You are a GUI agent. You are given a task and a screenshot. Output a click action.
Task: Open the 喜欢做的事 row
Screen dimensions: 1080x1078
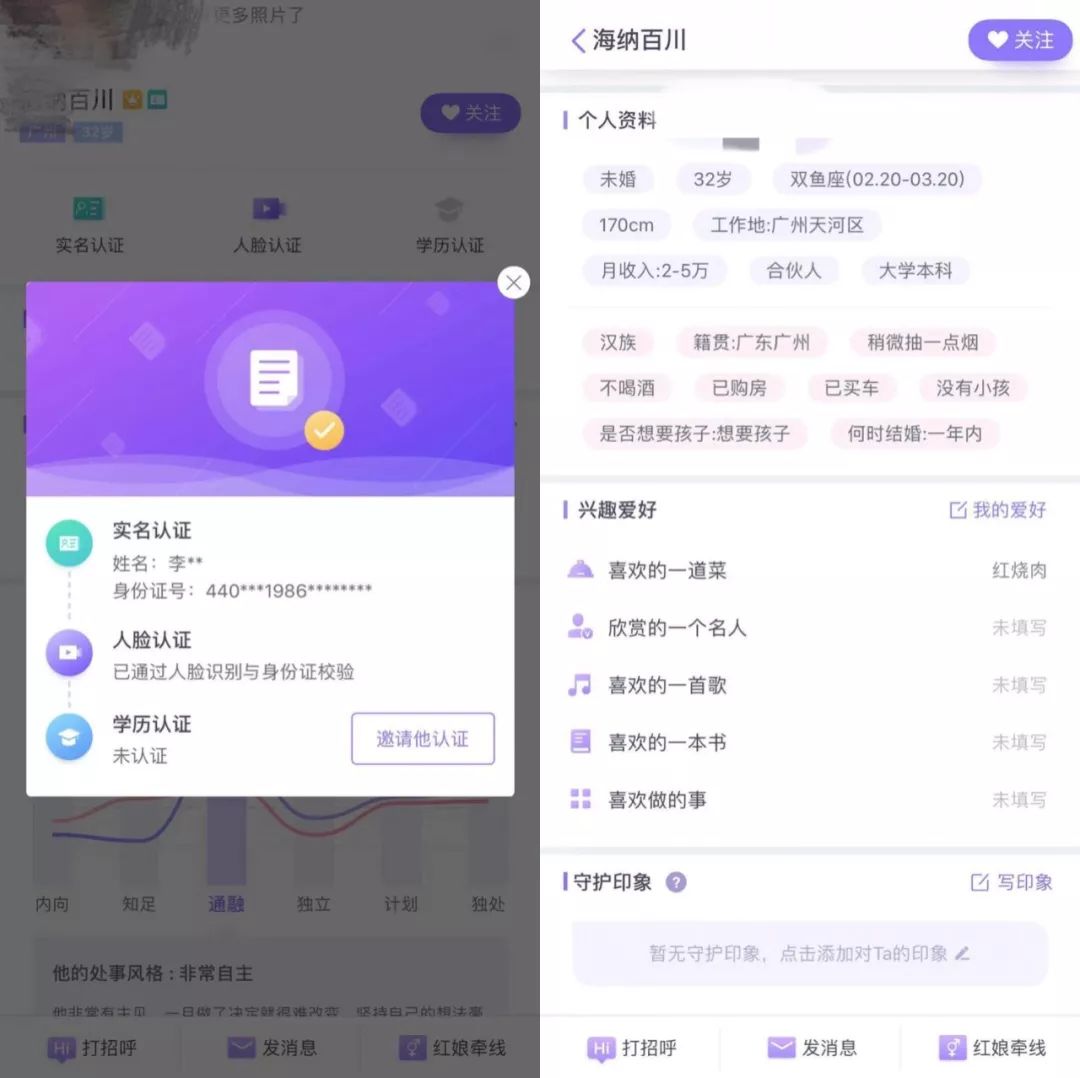click(x=806, y=799)
